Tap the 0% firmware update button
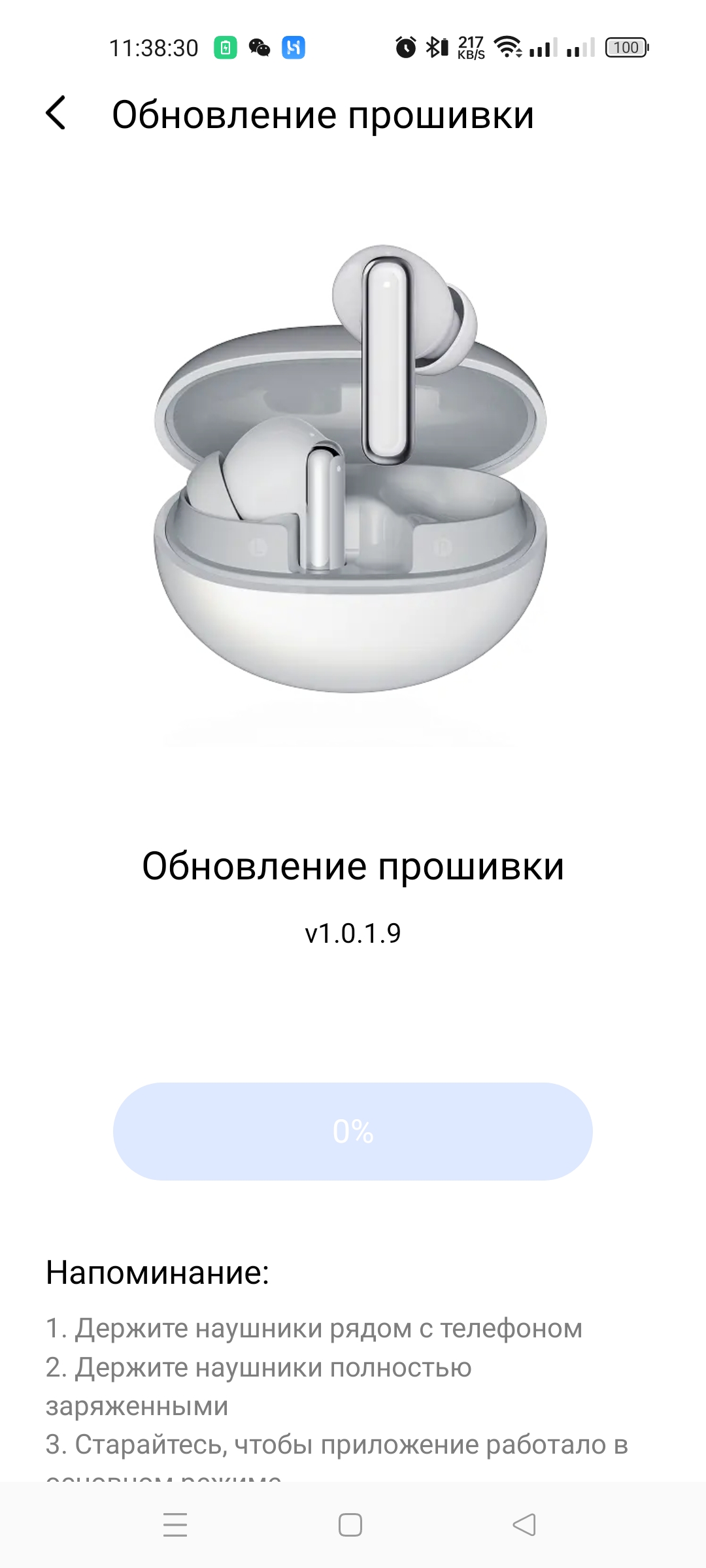This screenshot has height=1568, width=706. click(x=353, y=1131)
